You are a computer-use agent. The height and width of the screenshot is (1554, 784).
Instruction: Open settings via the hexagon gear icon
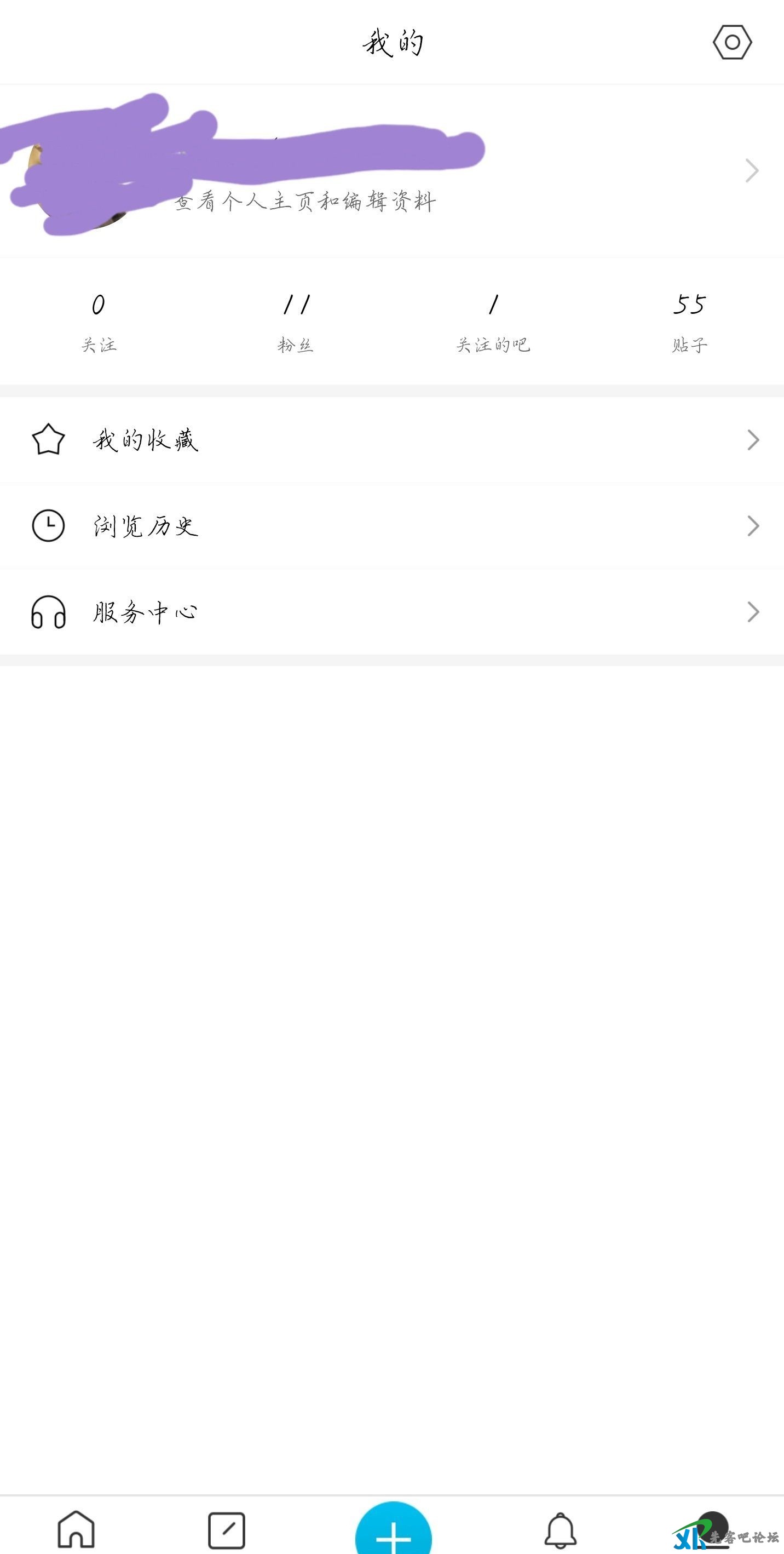(x=731, y=42)
